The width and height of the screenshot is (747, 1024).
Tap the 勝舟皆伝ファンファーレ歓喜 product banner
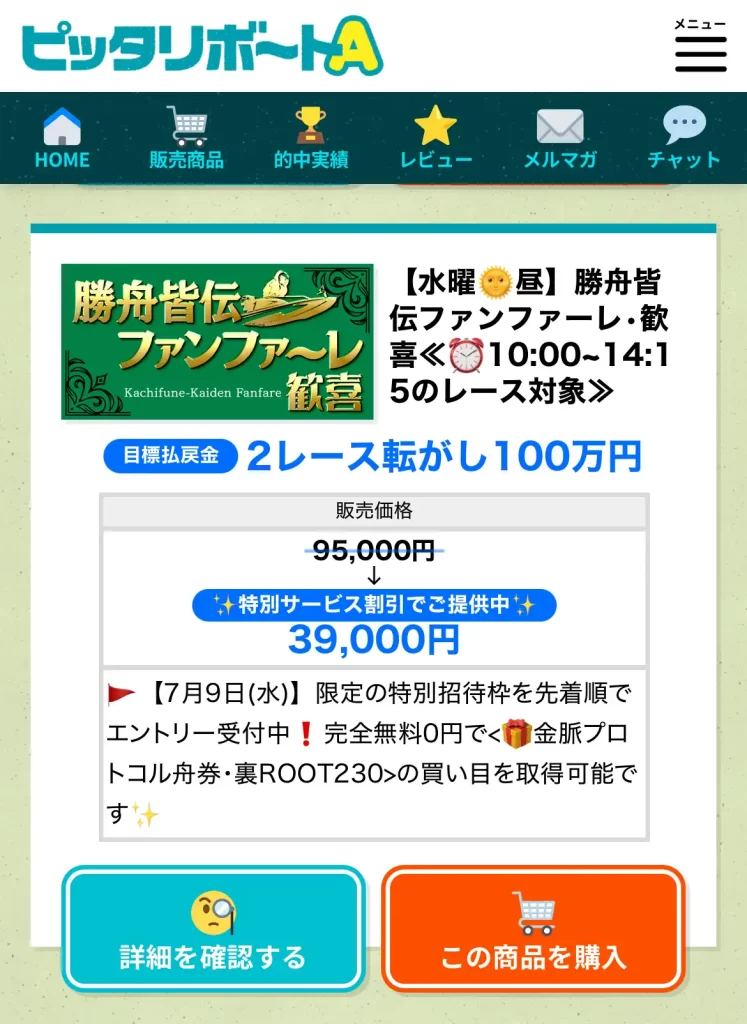(217, 342)
